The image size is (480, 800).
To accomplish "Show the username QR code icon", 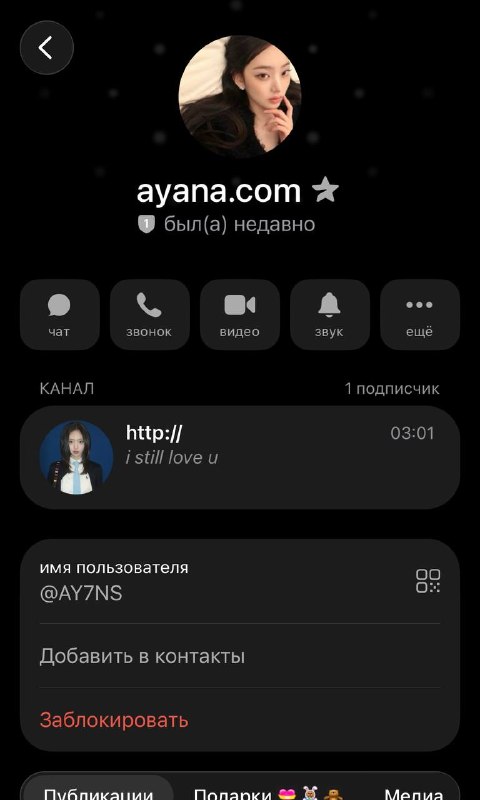I will click(x=428, y=581).
